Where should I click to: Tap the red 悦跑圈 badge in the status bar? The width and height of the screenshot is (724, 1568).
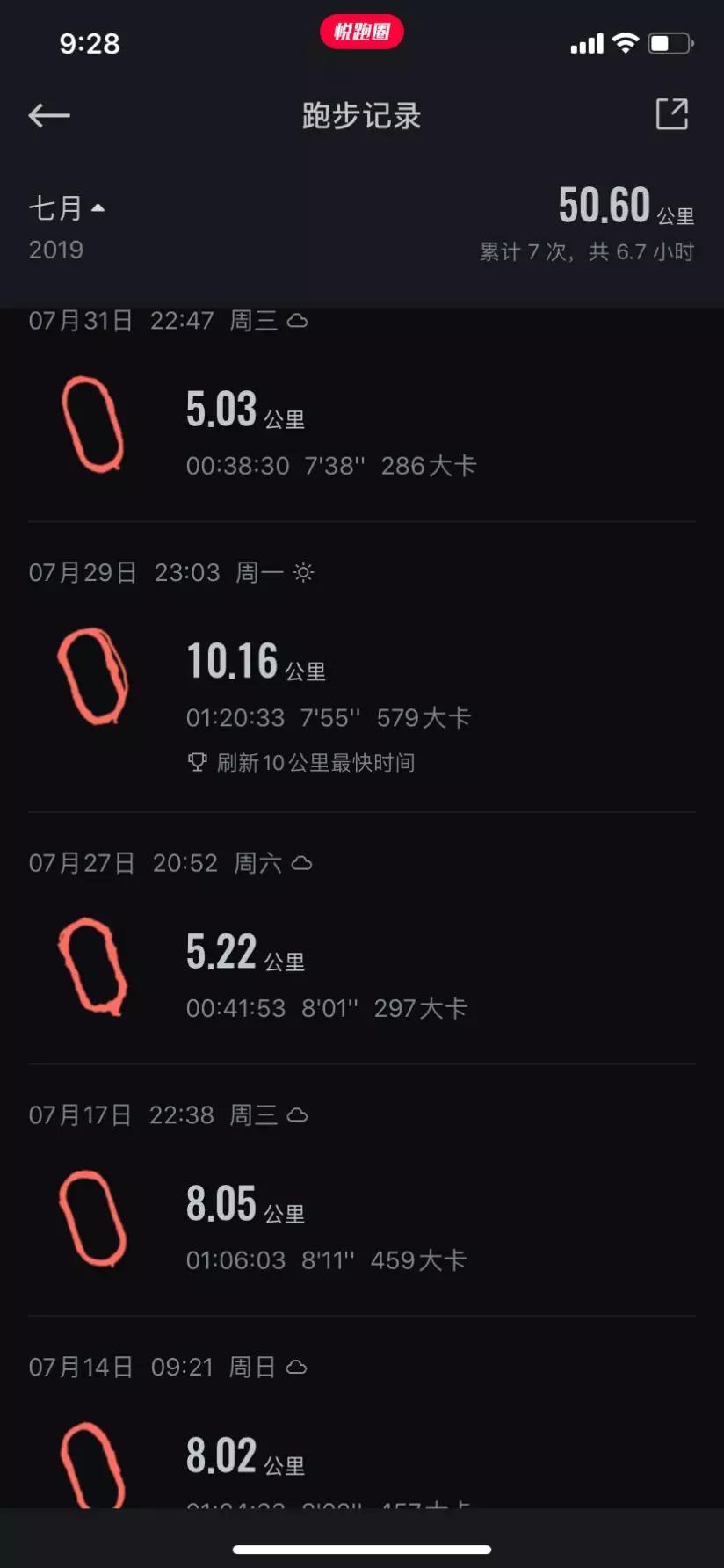[x=362, y=32]
